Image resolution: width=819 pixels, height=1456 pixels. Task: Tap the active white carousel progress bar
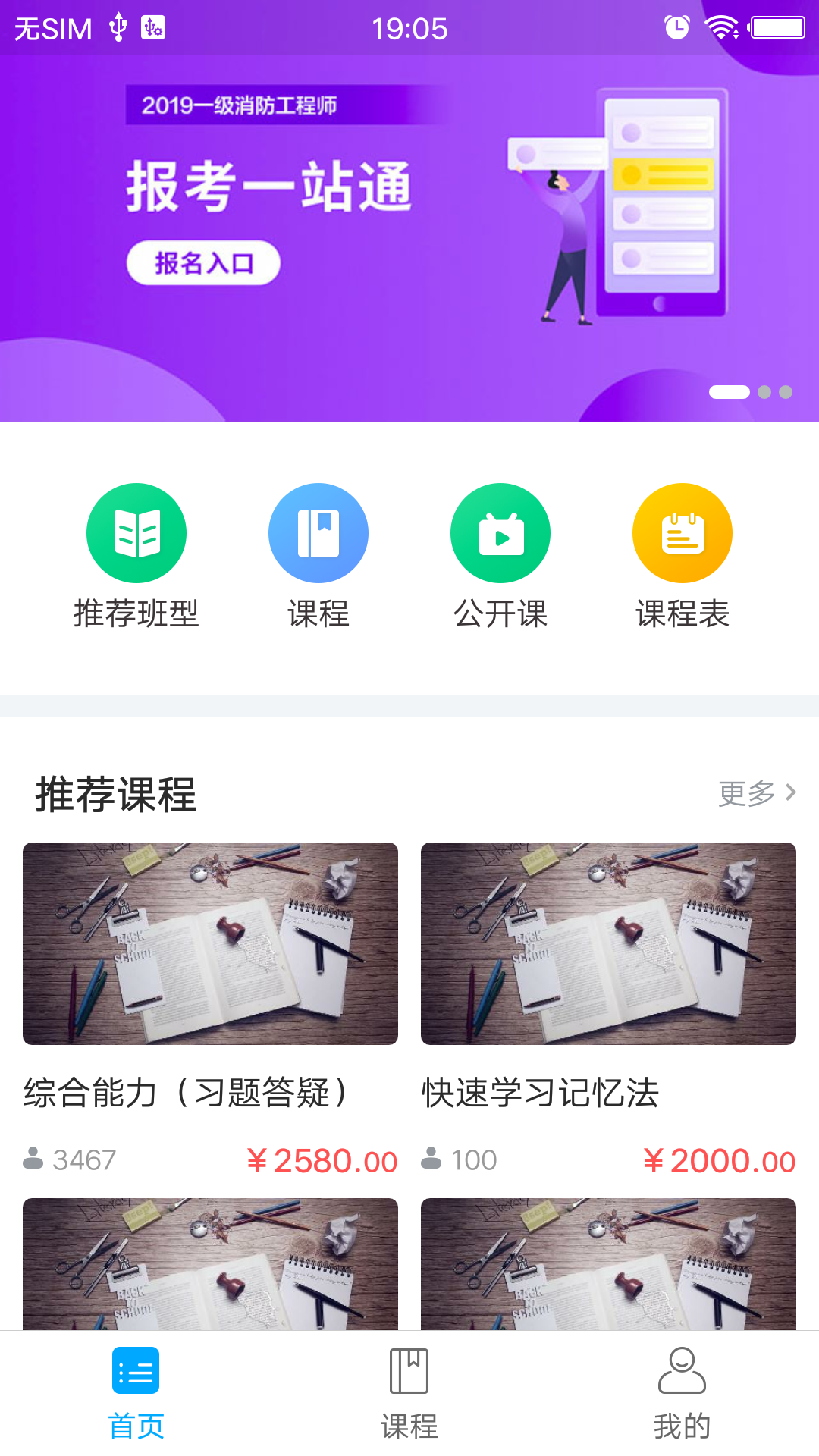[x=730, y=391]
